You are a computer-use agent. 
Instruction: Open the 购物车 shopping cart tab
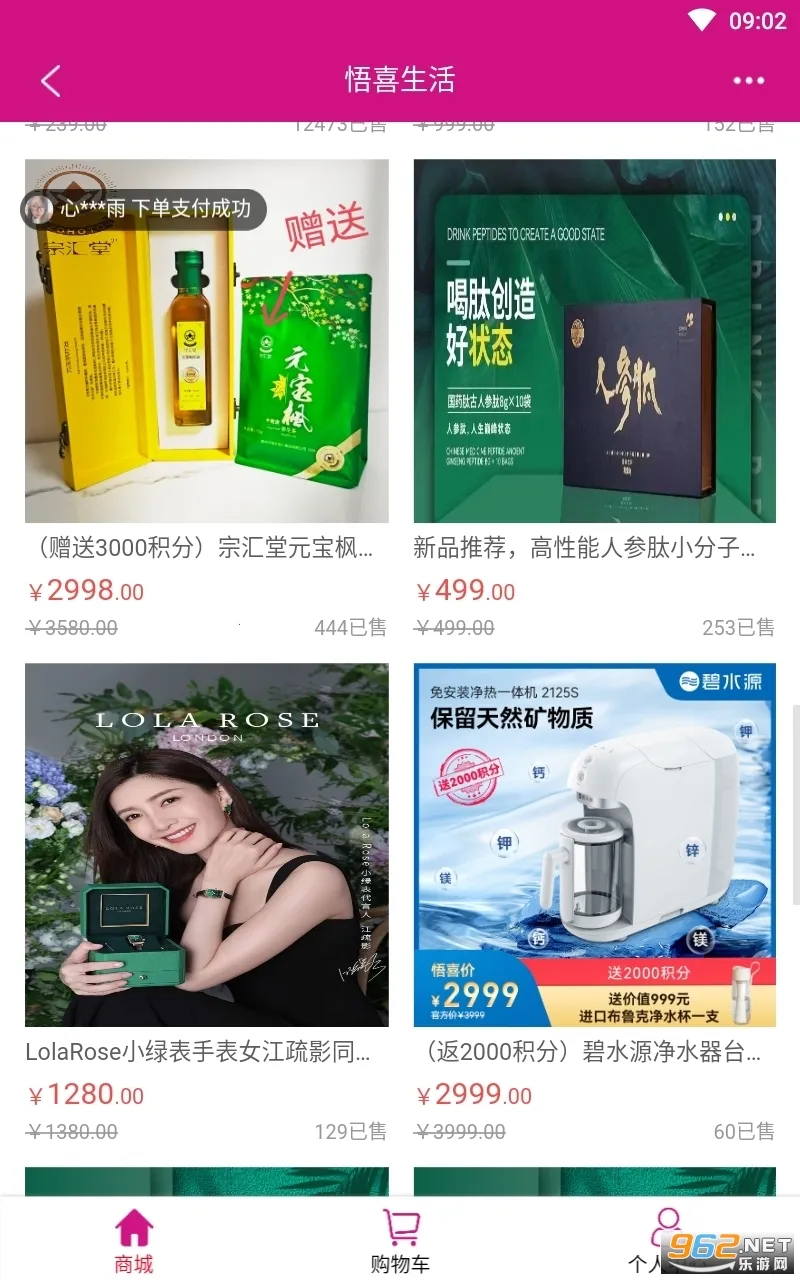click(400, 1241)
